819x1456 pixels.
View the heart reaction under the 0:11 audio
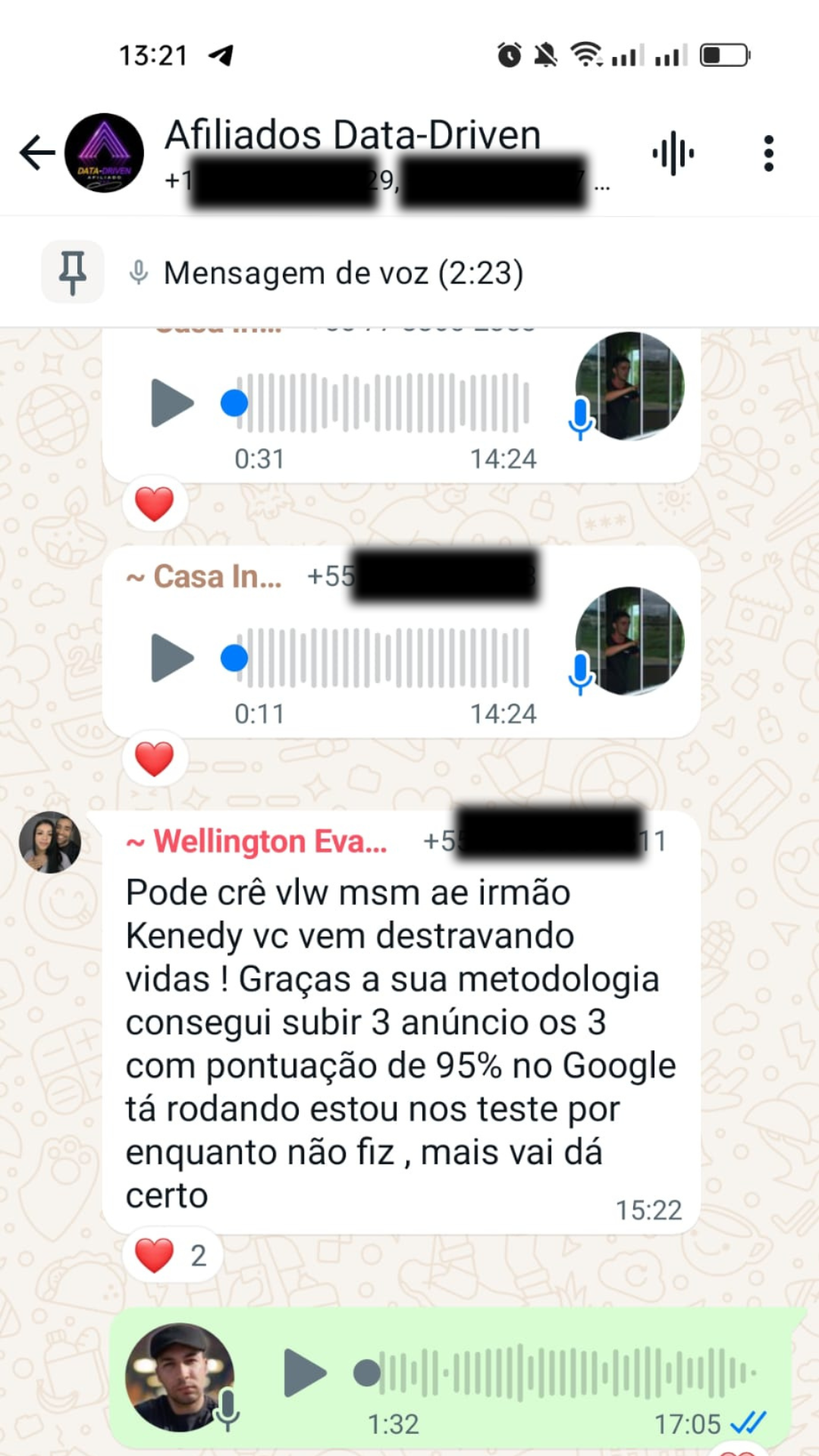155,758
